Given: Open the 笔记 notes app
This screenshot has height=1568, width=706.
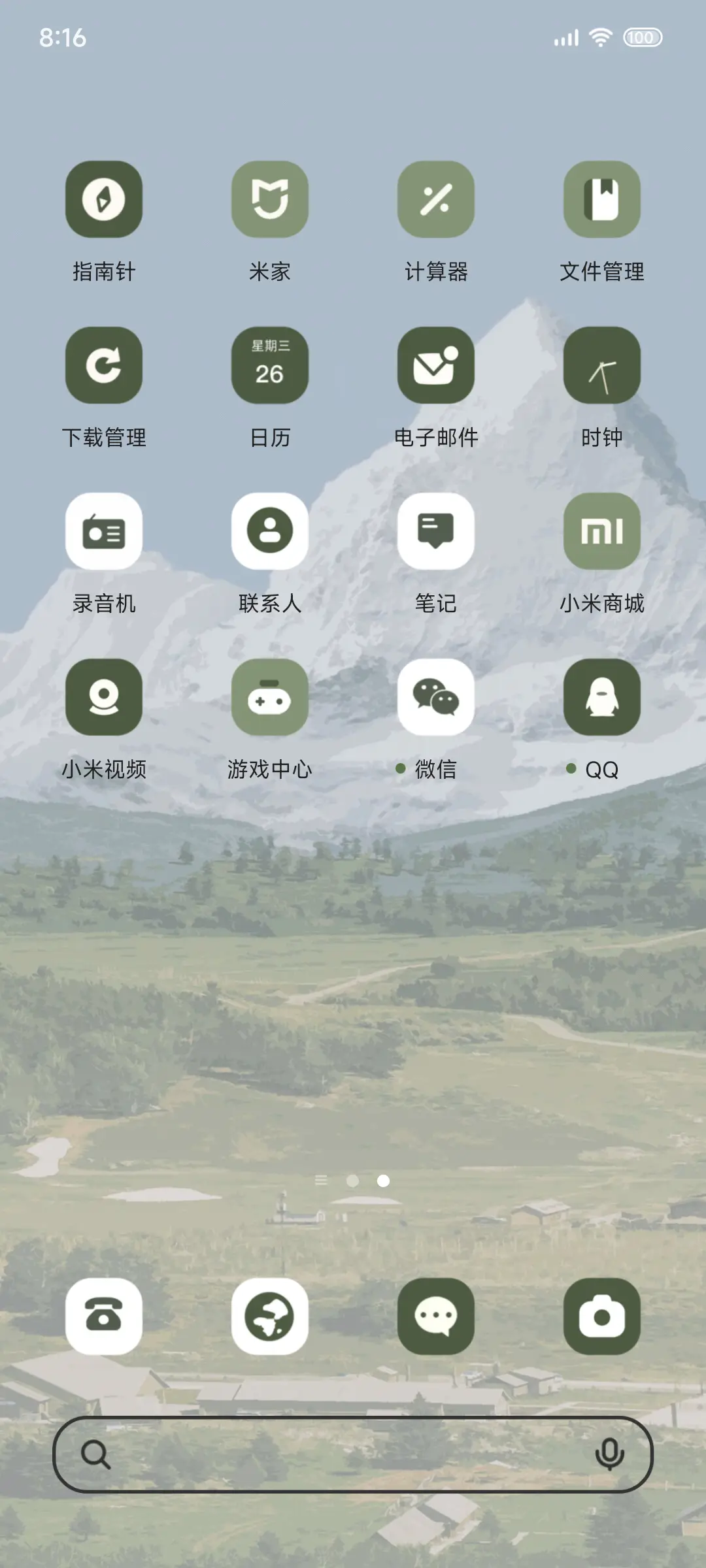Looking at the screenshot, I should coord(436,532).
